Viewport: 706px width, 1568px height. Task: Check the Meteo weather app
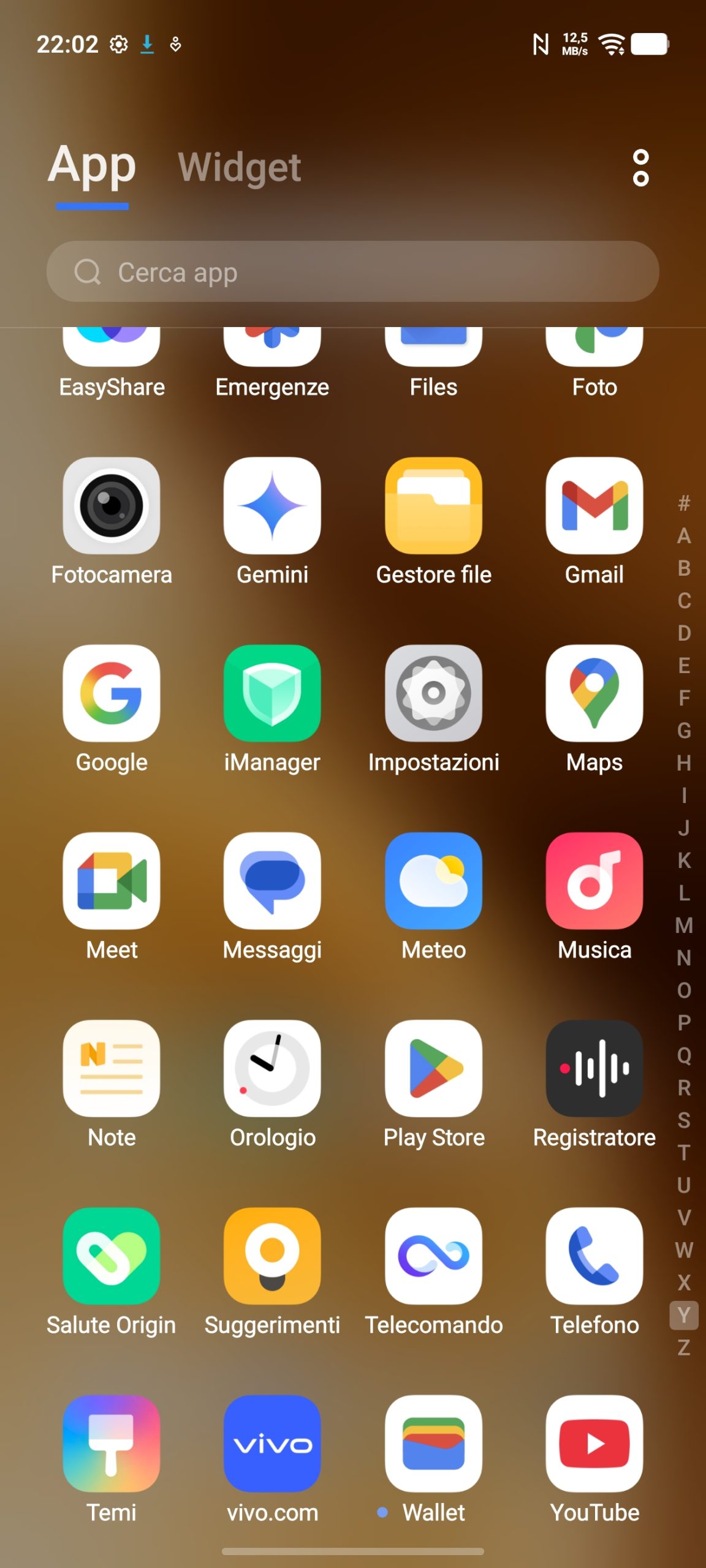point(433,881)
